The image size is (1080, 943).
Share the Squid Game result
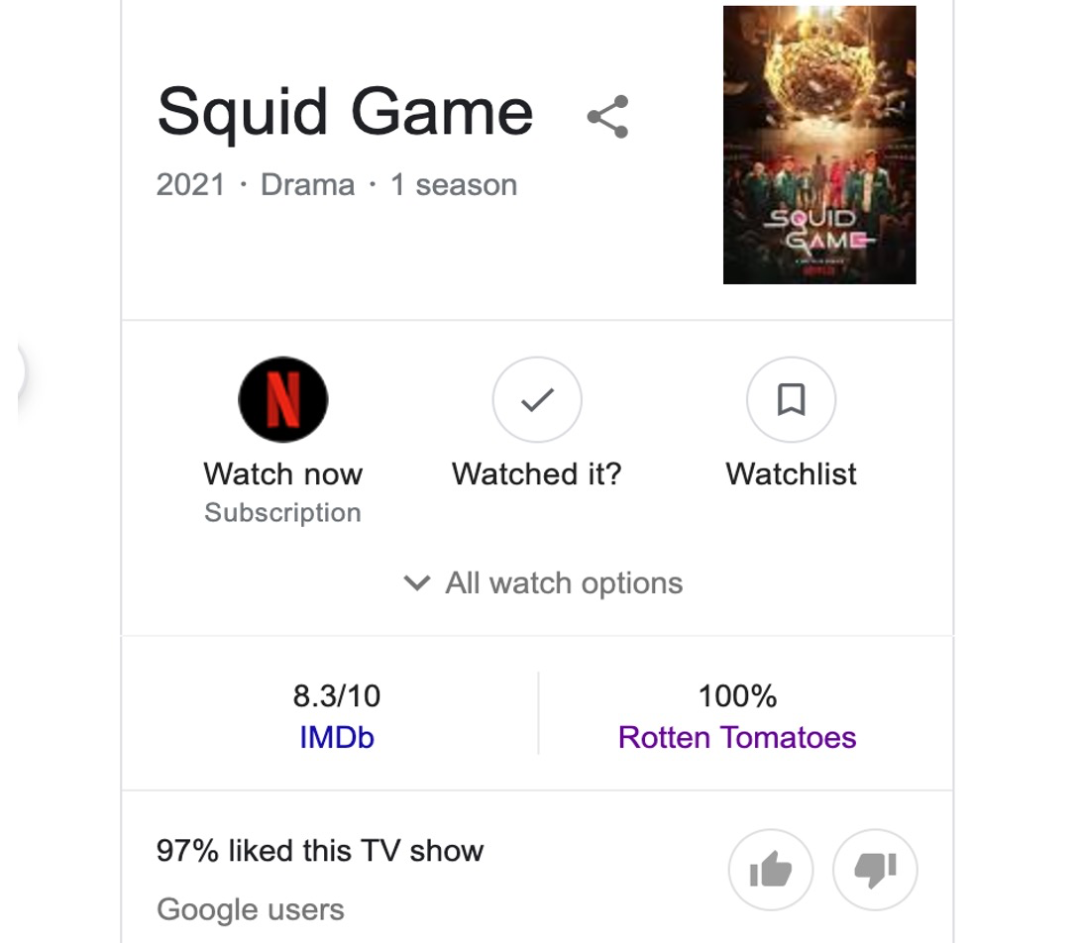pos(607,117)
